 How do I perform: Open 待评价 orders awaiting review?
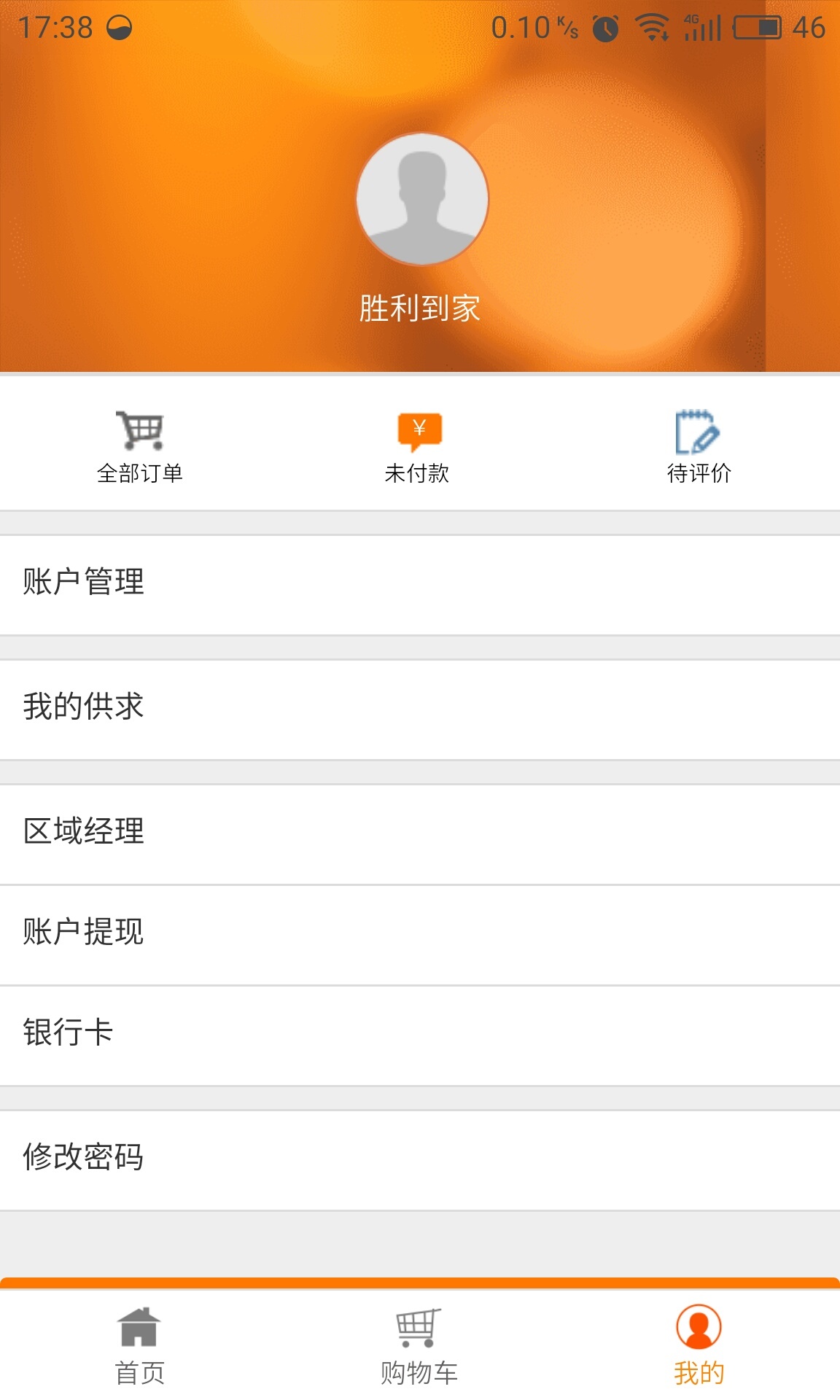[699, 445]
